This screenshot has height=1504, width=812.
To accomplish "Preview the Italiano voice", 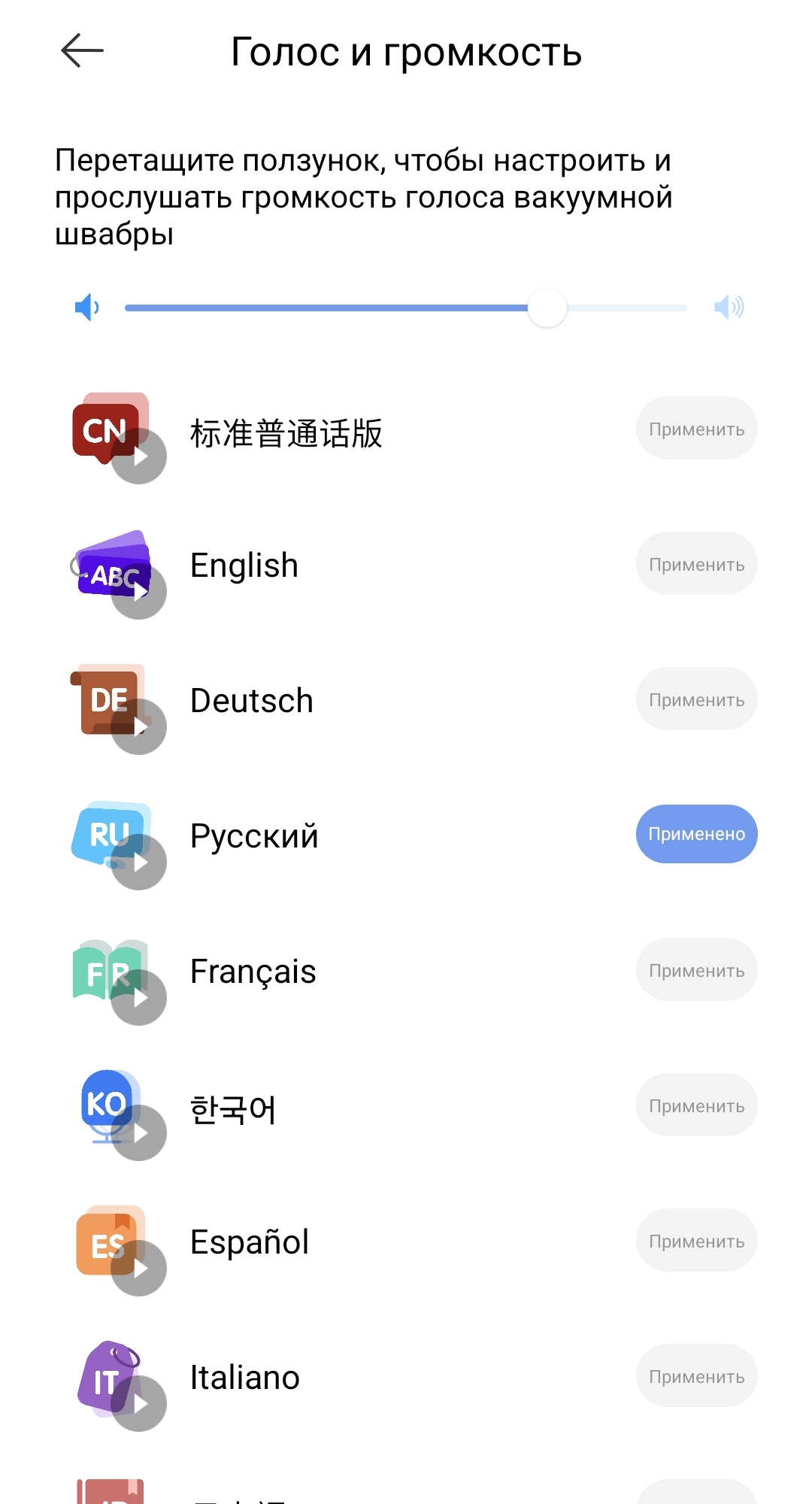I will point(139,1404).
